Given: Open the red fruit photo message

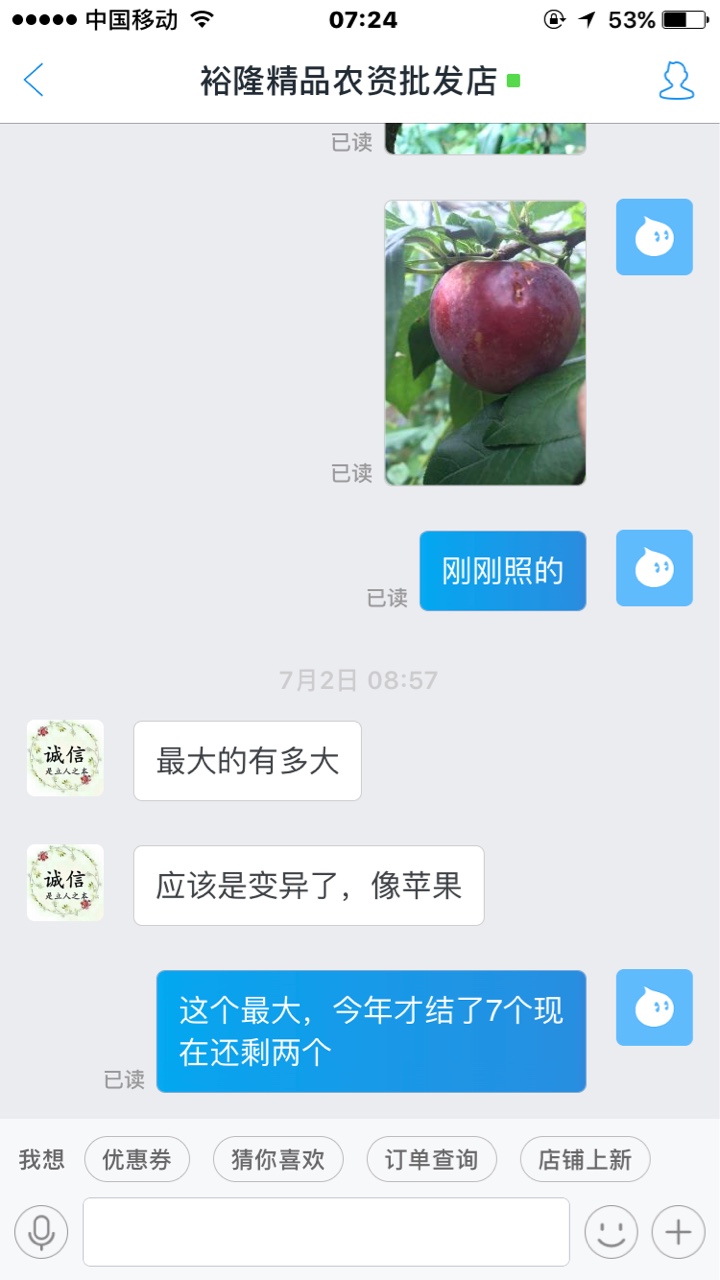Looking at the screenshot, I should 485,342.
